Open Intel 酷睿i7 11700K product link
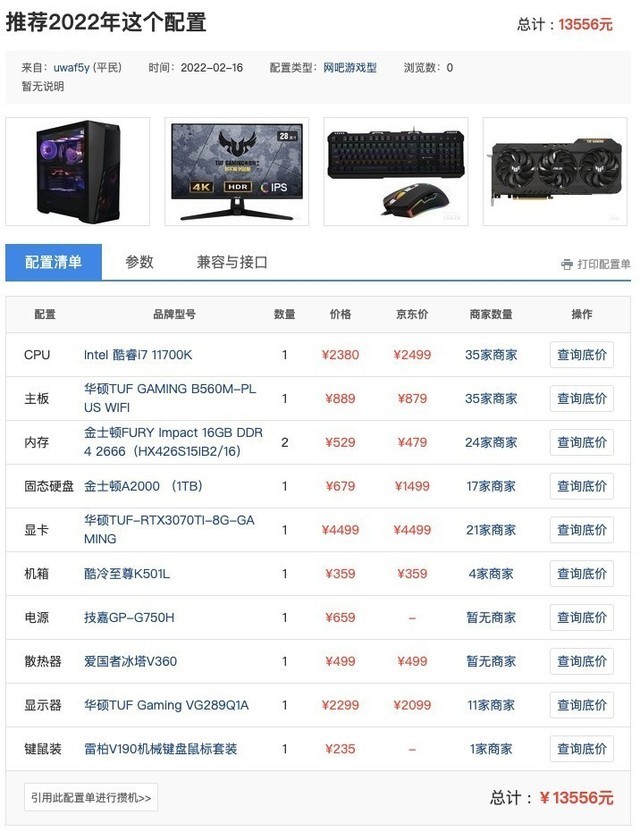The image size is (640, 840). (x=138, y=355)
